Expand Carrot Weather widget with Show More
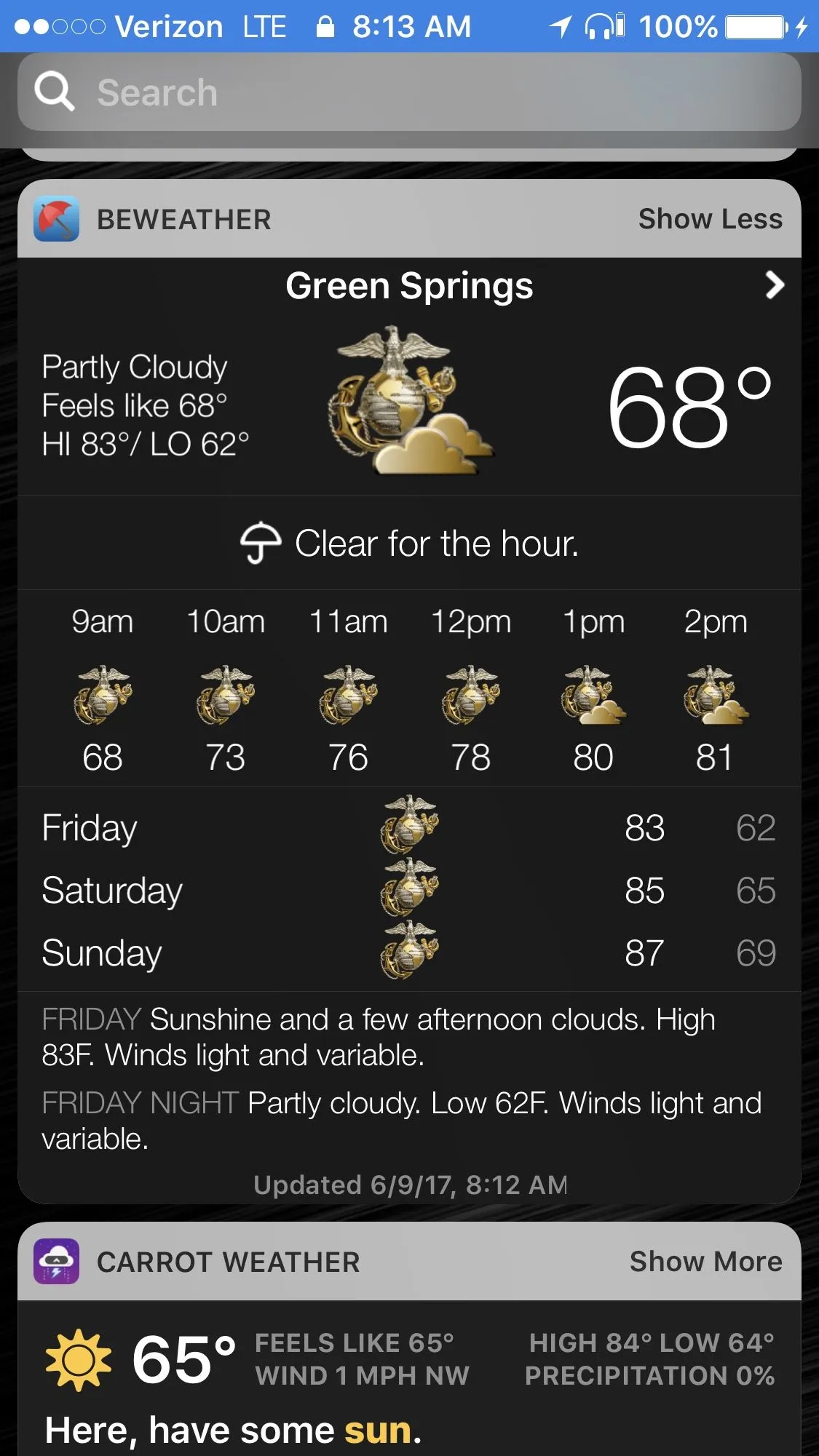 [x=705, y=1261]
